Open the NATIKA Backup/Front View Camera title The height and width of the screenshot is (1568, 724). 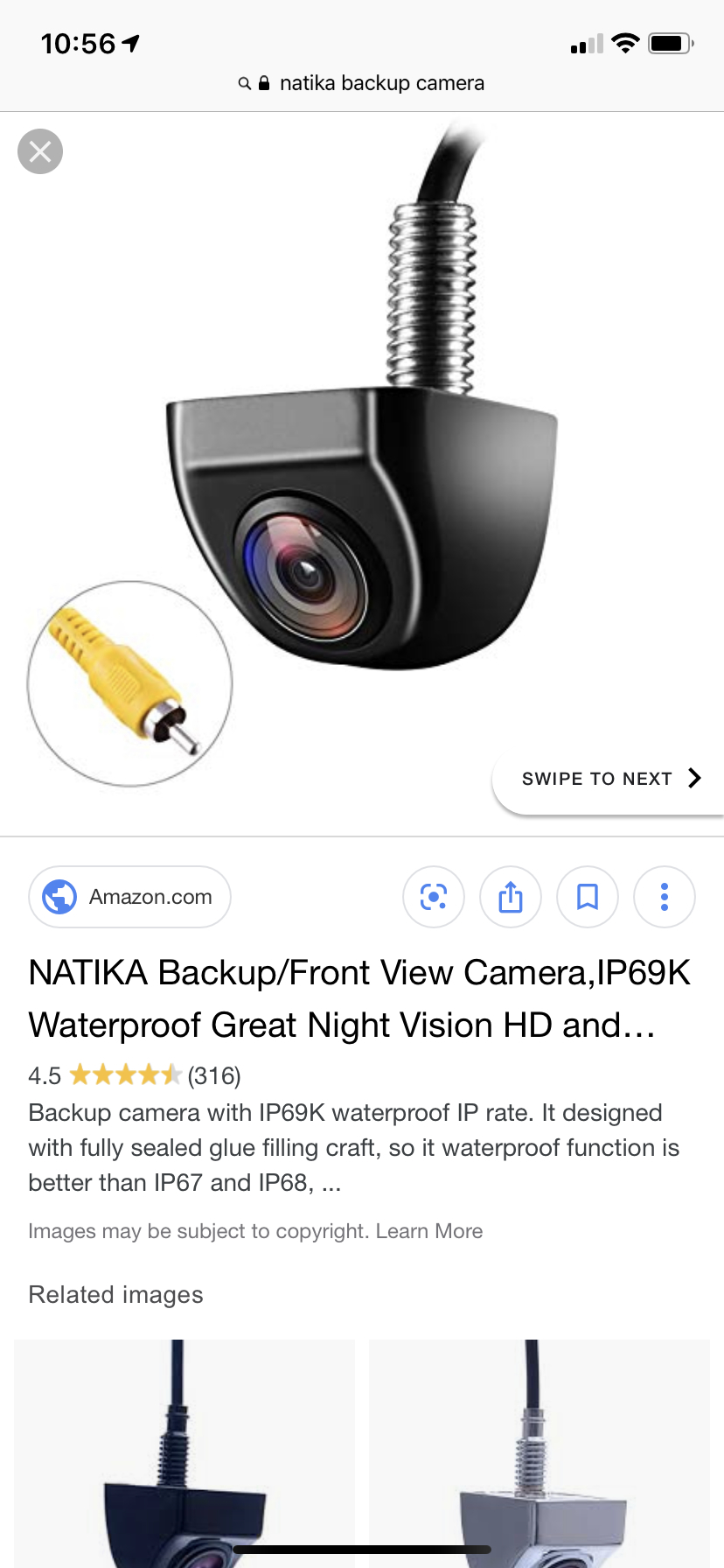point(359,998)
